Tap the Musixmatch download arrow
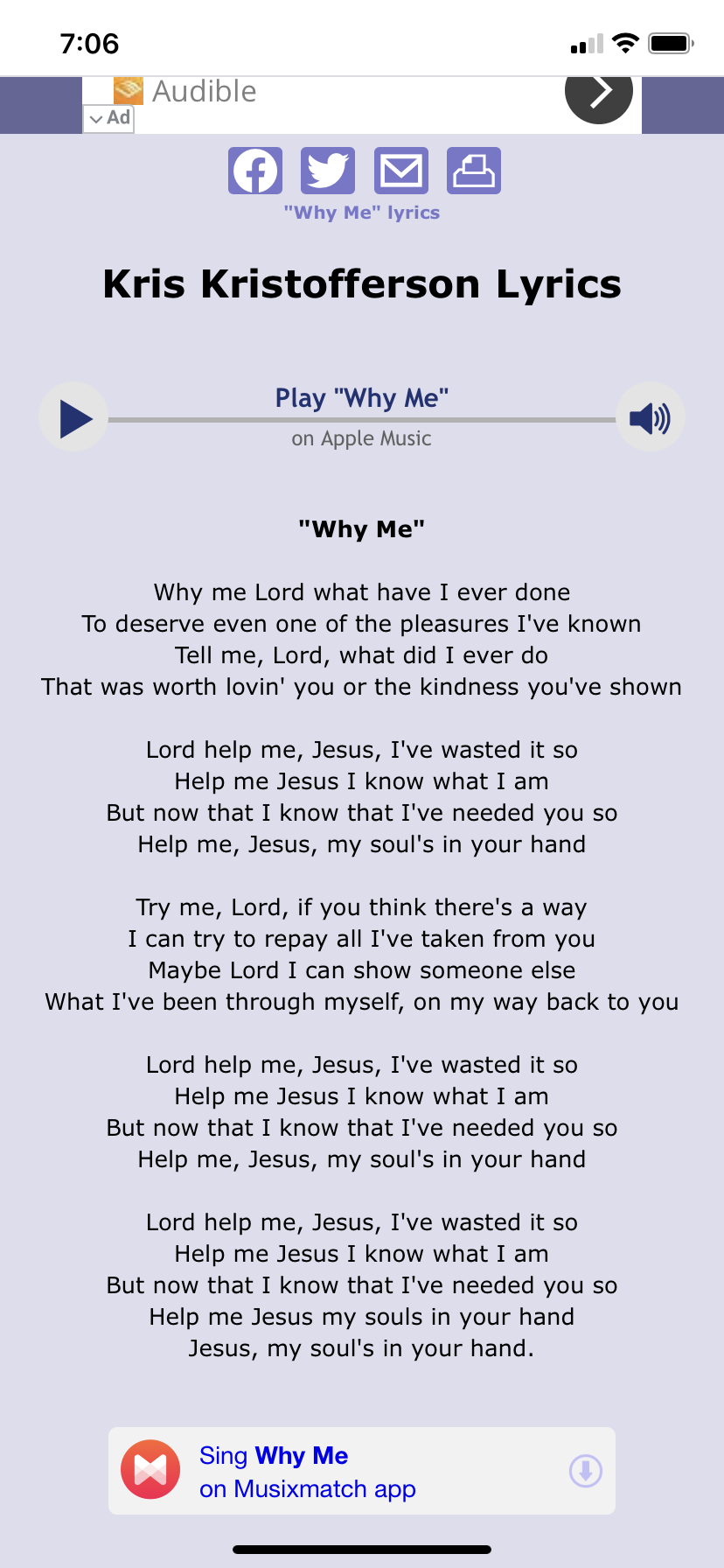 point(585,1471)
